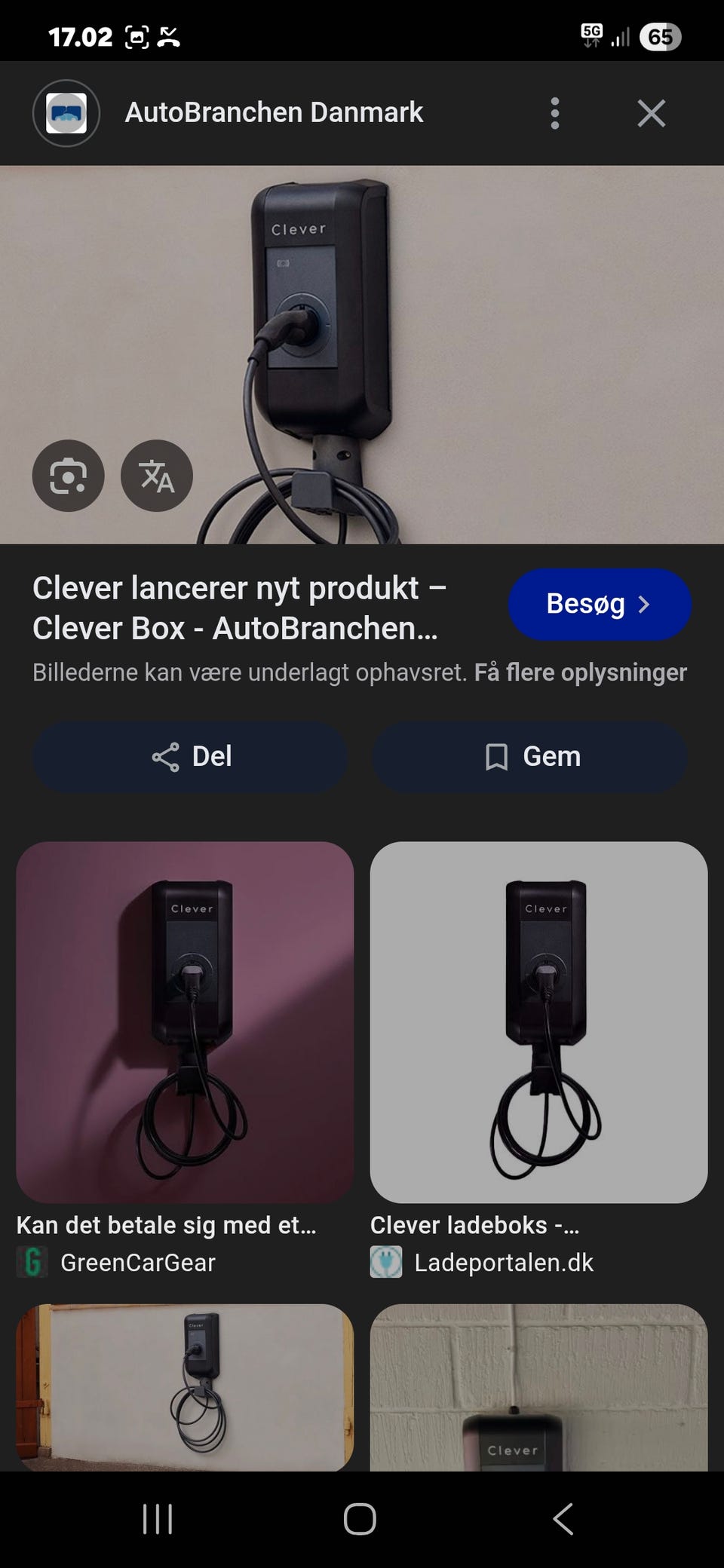Open the Ladeportalen.dk Clever ladeboks image
The width and height of the screenshot is (724, 1568).
538,1021
